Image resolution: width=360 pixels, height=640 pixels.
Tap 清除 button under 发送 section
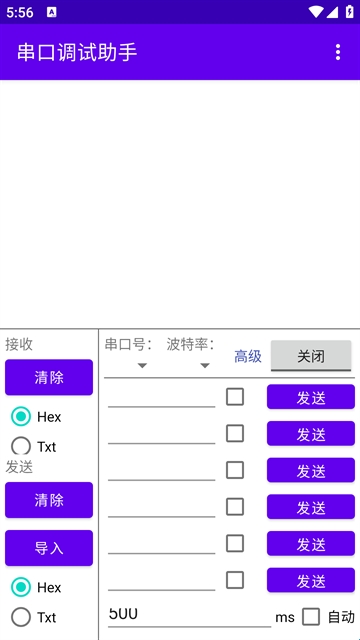(x=49, y=500)
